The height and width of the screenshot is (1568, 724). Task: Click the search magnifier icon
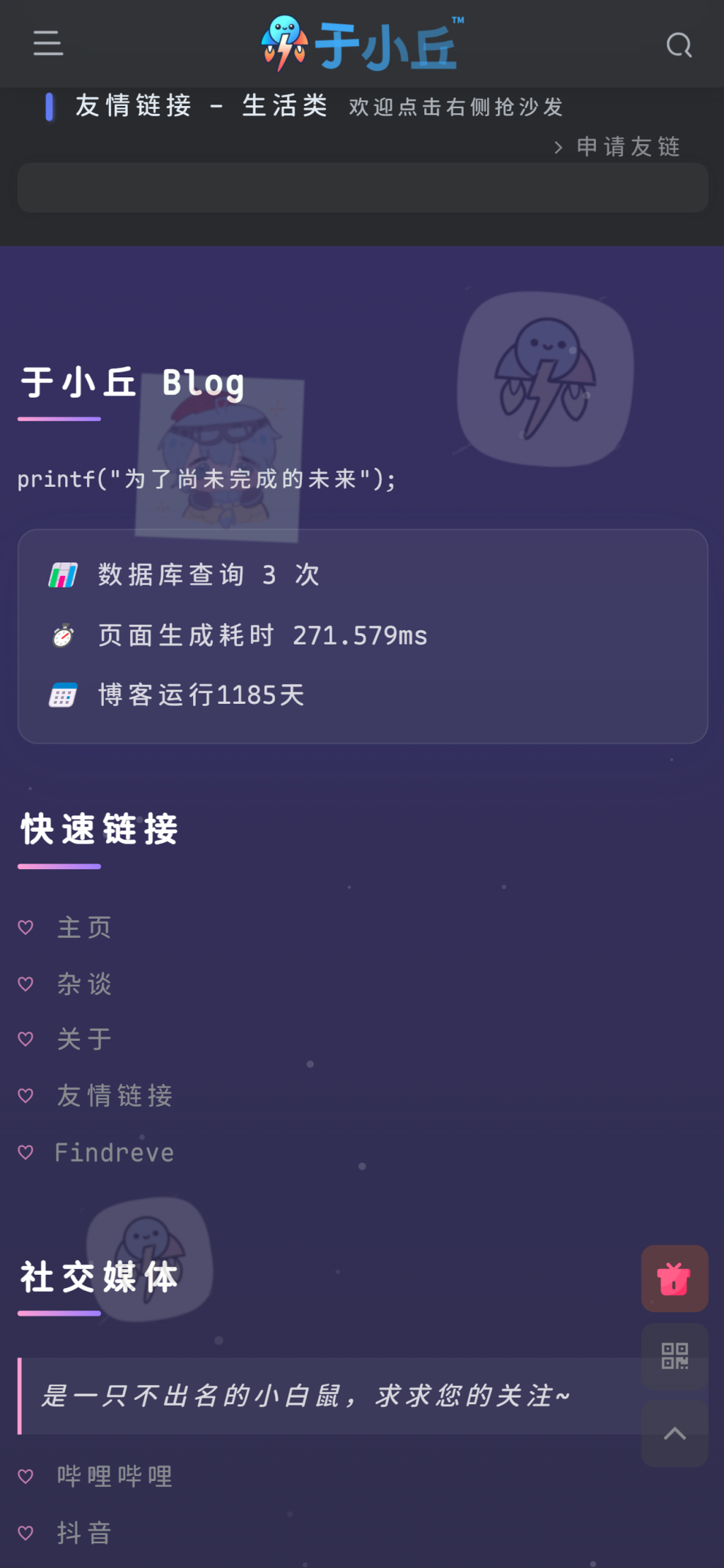(678, 45)
